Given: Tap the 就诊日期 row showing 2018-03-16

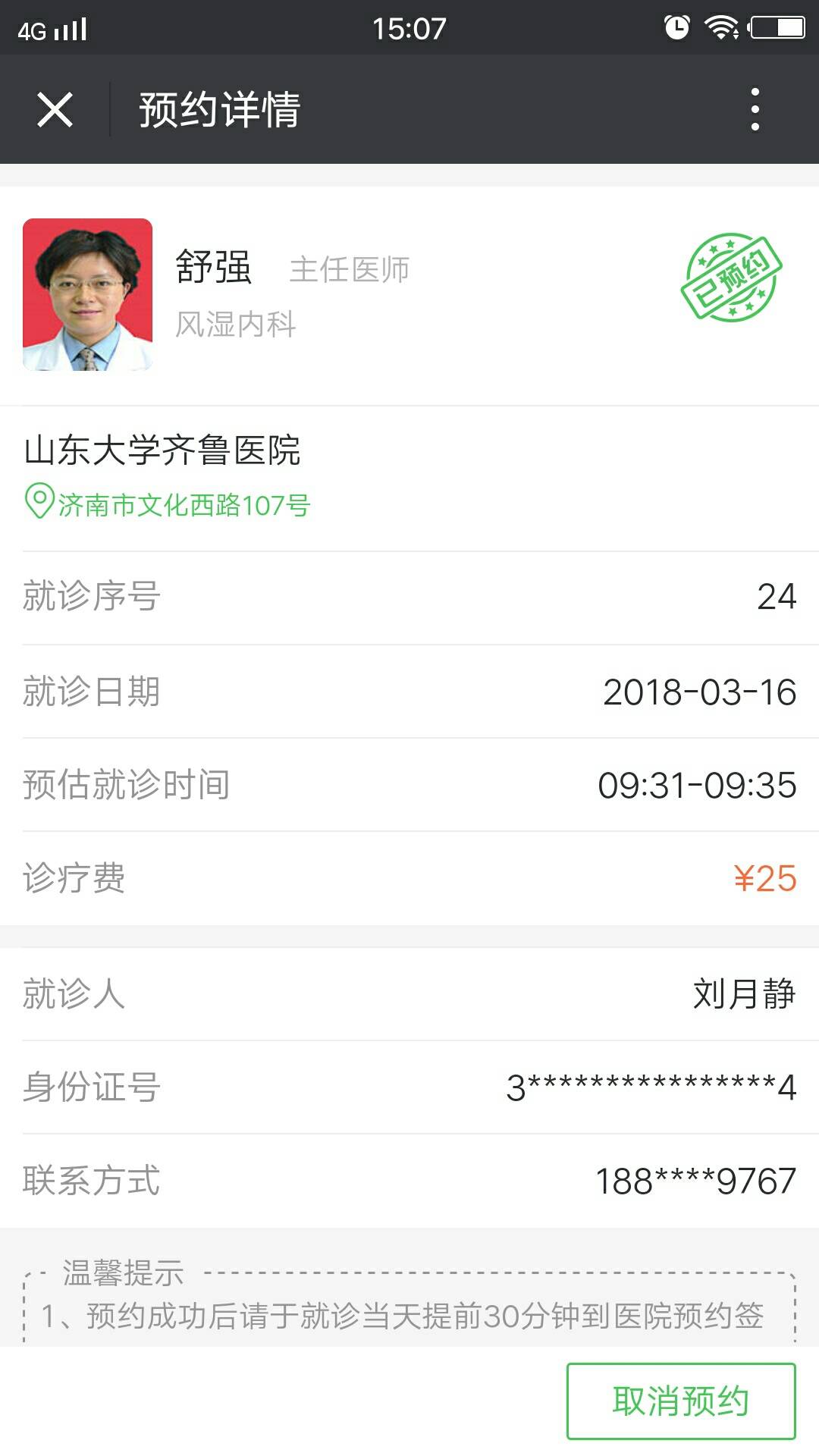Looking at the screenshot, I should click(x=409, y=692).
